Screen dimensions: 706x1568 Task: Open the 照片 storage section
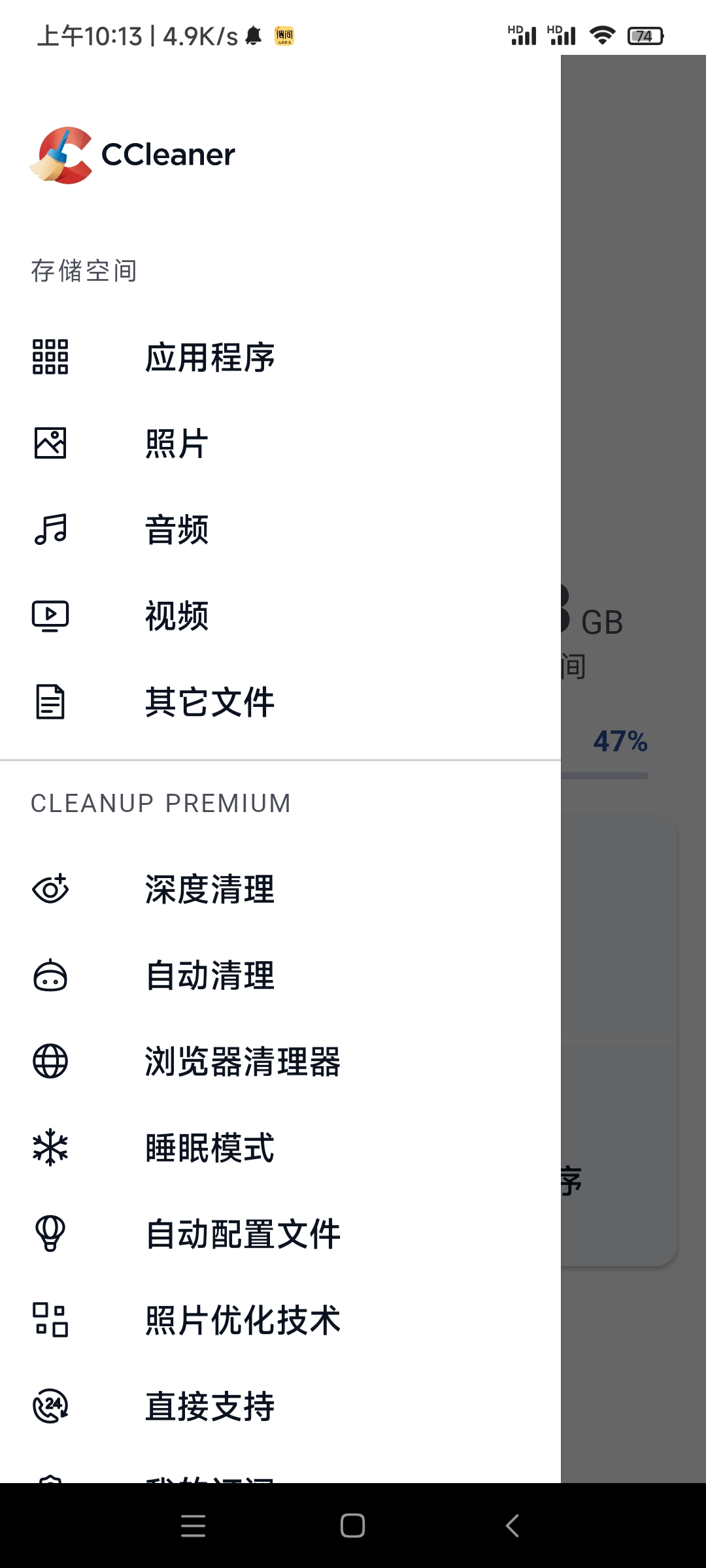(x=176, y=444)
